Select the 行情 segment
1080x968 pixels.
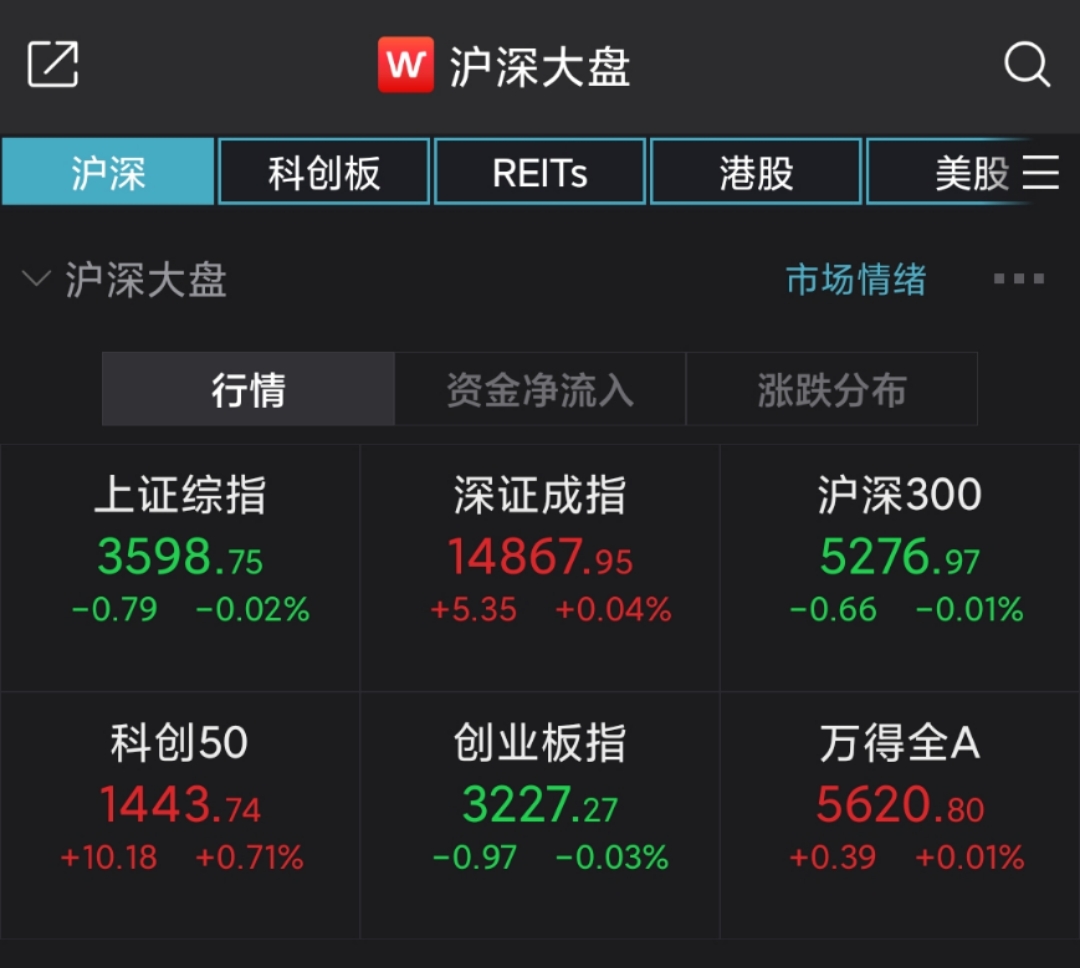point(248,389)
